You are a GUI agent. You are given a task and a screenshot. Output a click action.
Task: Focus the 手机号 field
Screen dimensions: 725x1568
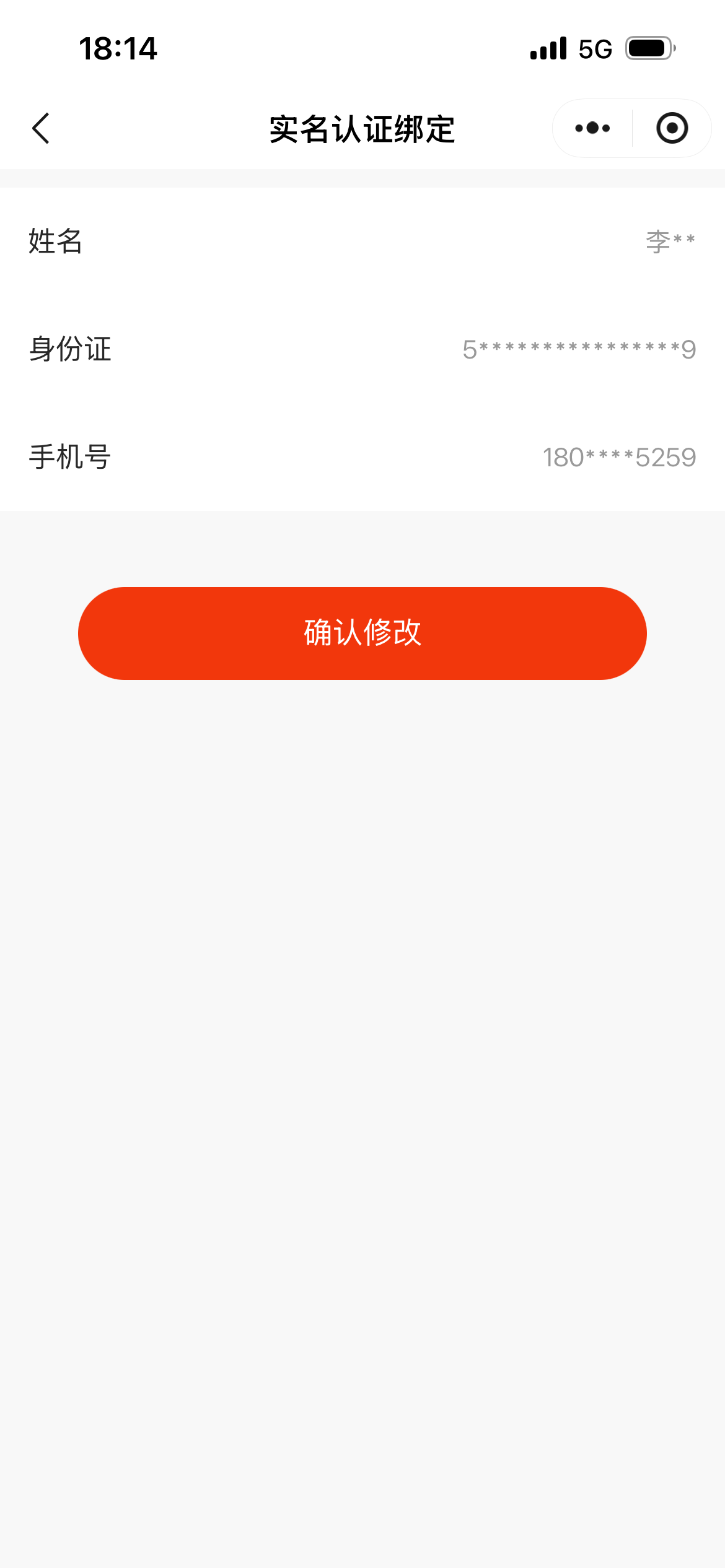pyautogui.click(x=618, y=458)
